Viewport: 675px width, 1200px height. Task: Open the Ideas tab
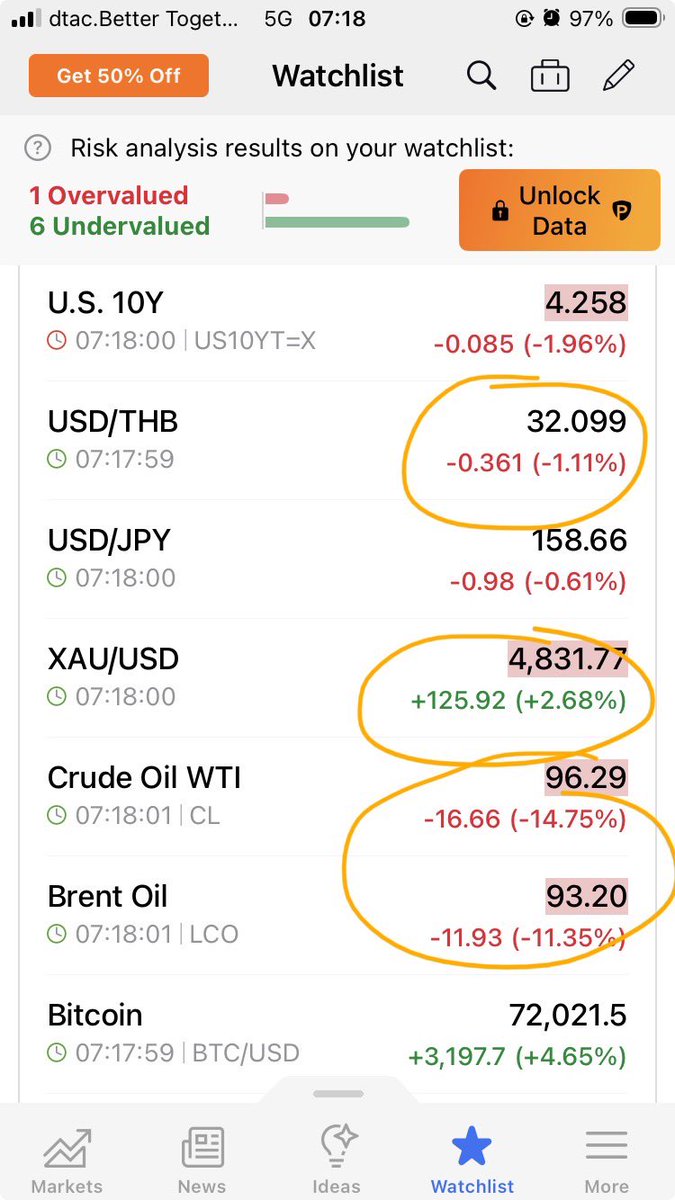tap(337, 1160)
